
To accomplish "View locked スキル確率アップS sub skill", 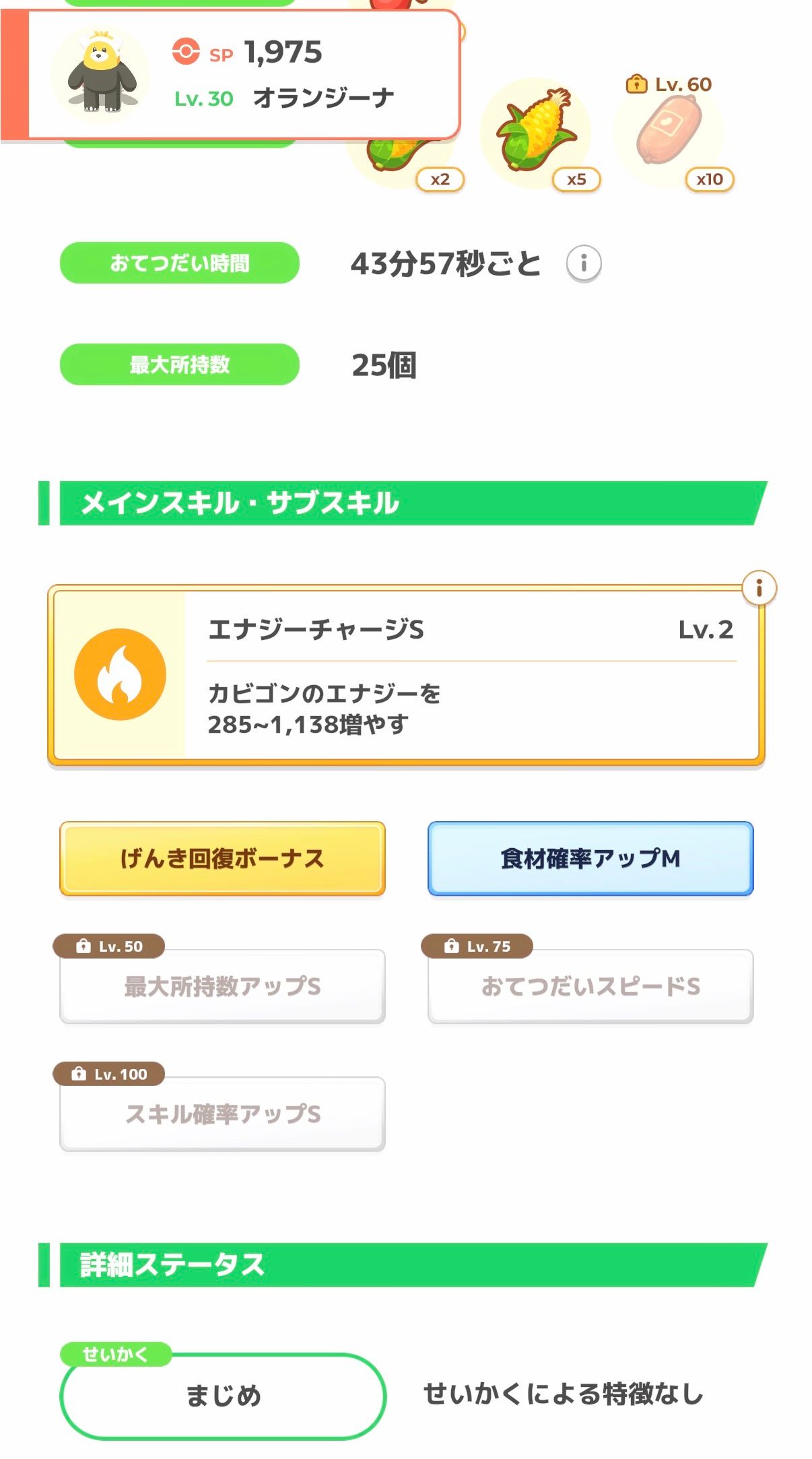I will pyautogui.click(x=222, y=1114).
